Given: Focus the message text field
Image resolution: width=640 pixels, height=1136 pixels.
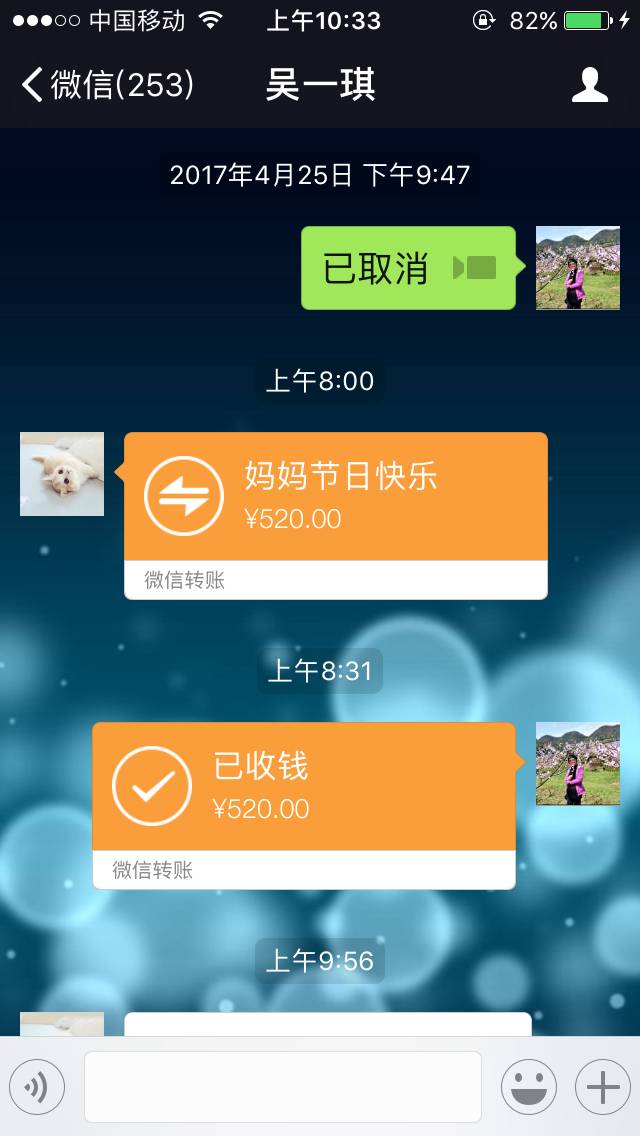Looking at the screenshot, I should click(x=282, y=1087).
